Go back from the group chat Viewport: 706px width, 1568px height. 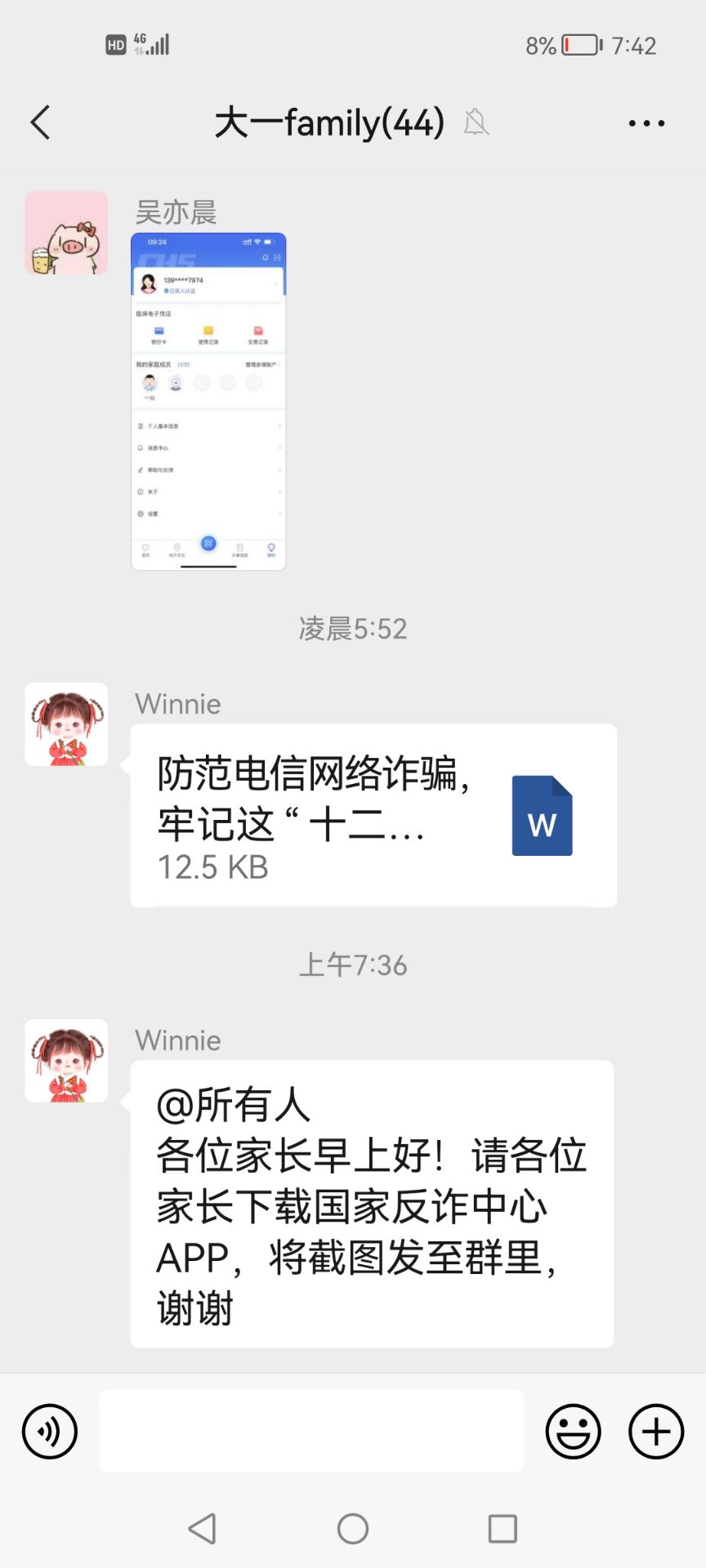(41, 122)
